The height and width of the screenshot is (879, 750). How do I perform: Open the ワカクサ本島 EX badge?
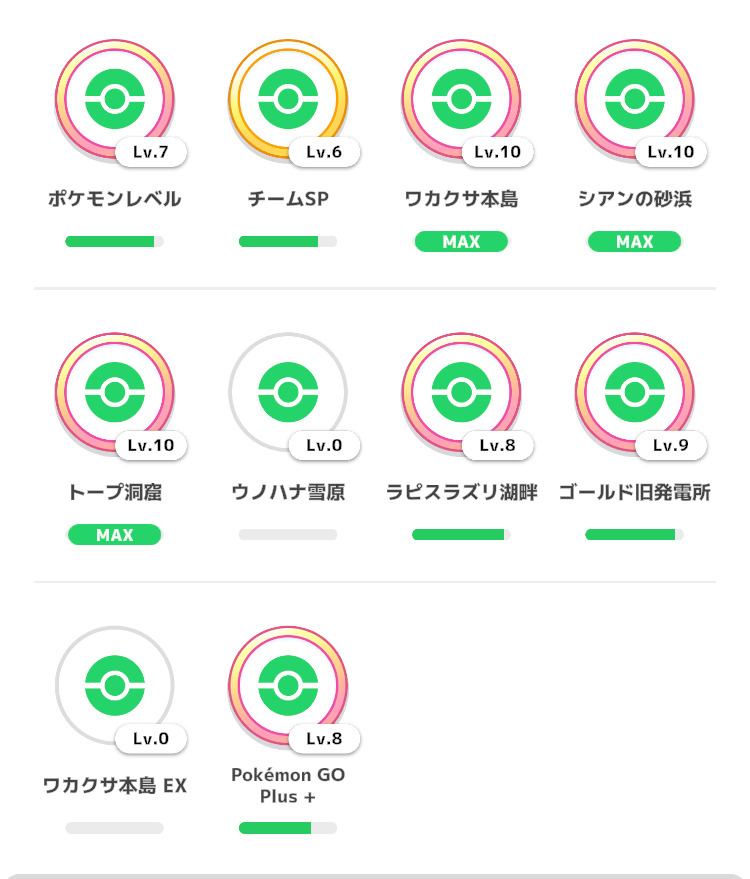tap(114, 686)
